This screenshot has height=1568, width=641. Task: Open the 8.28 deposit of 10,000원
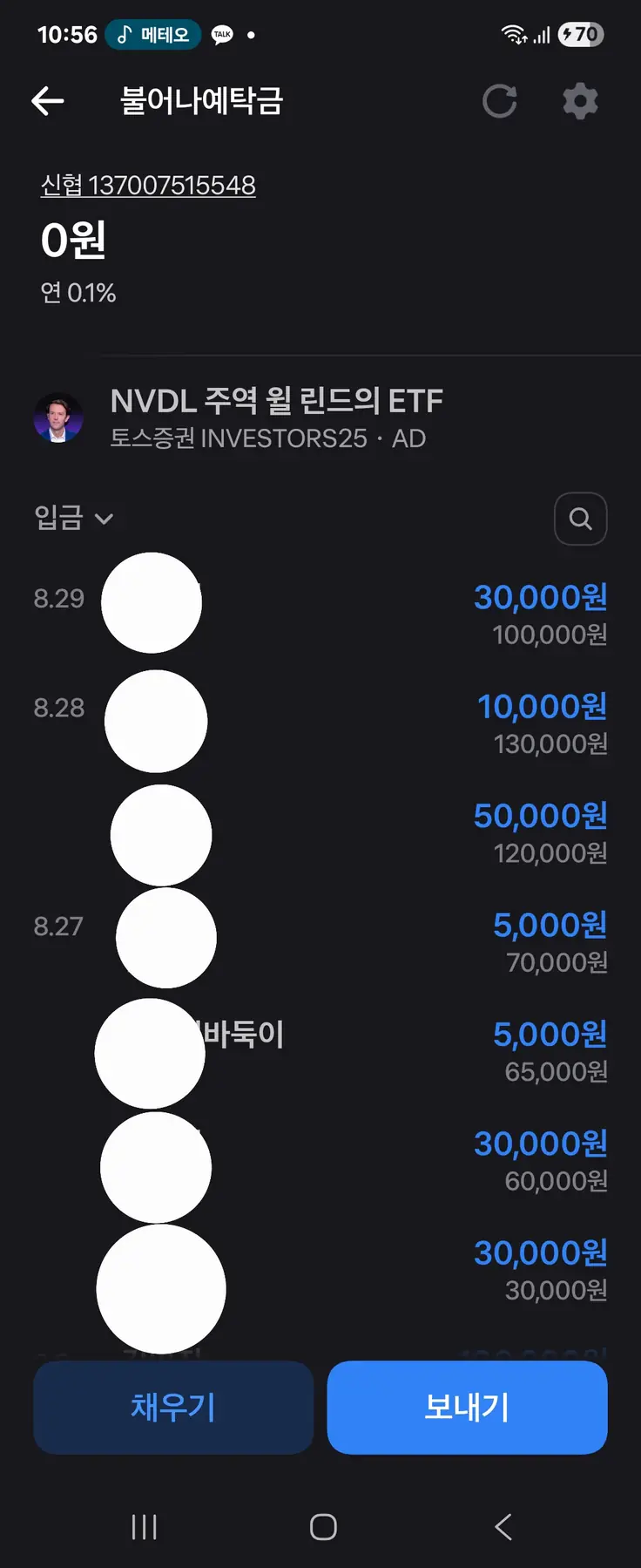coord(348,723)
